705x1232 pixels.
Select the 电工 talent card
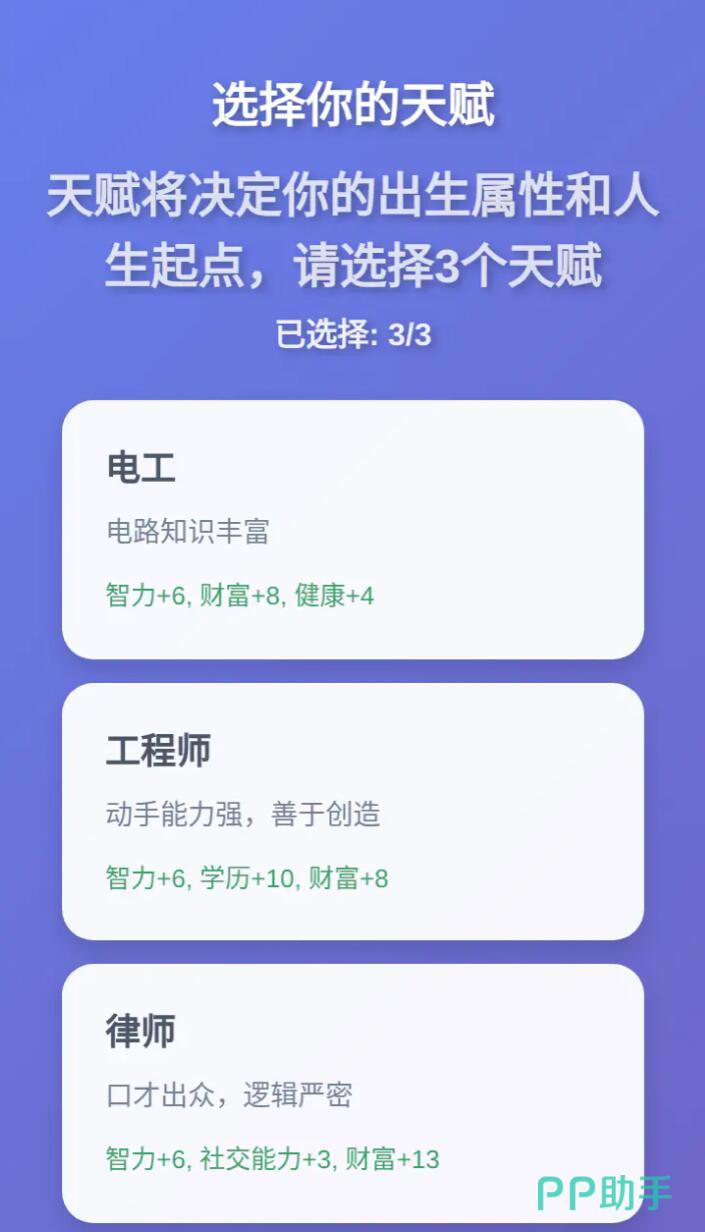point(352,530)
